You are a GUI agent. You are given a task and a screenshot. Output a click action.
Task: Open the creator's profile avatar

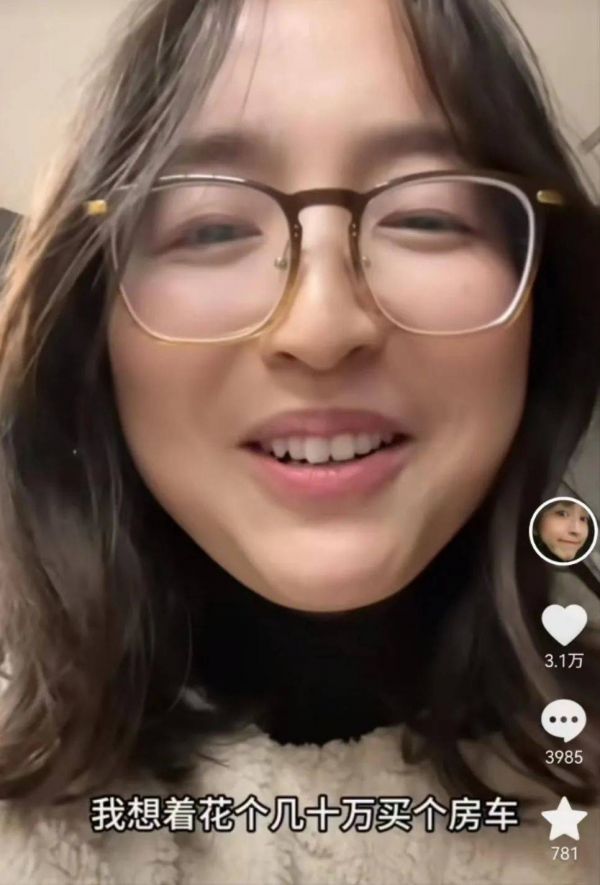point(563,531)
